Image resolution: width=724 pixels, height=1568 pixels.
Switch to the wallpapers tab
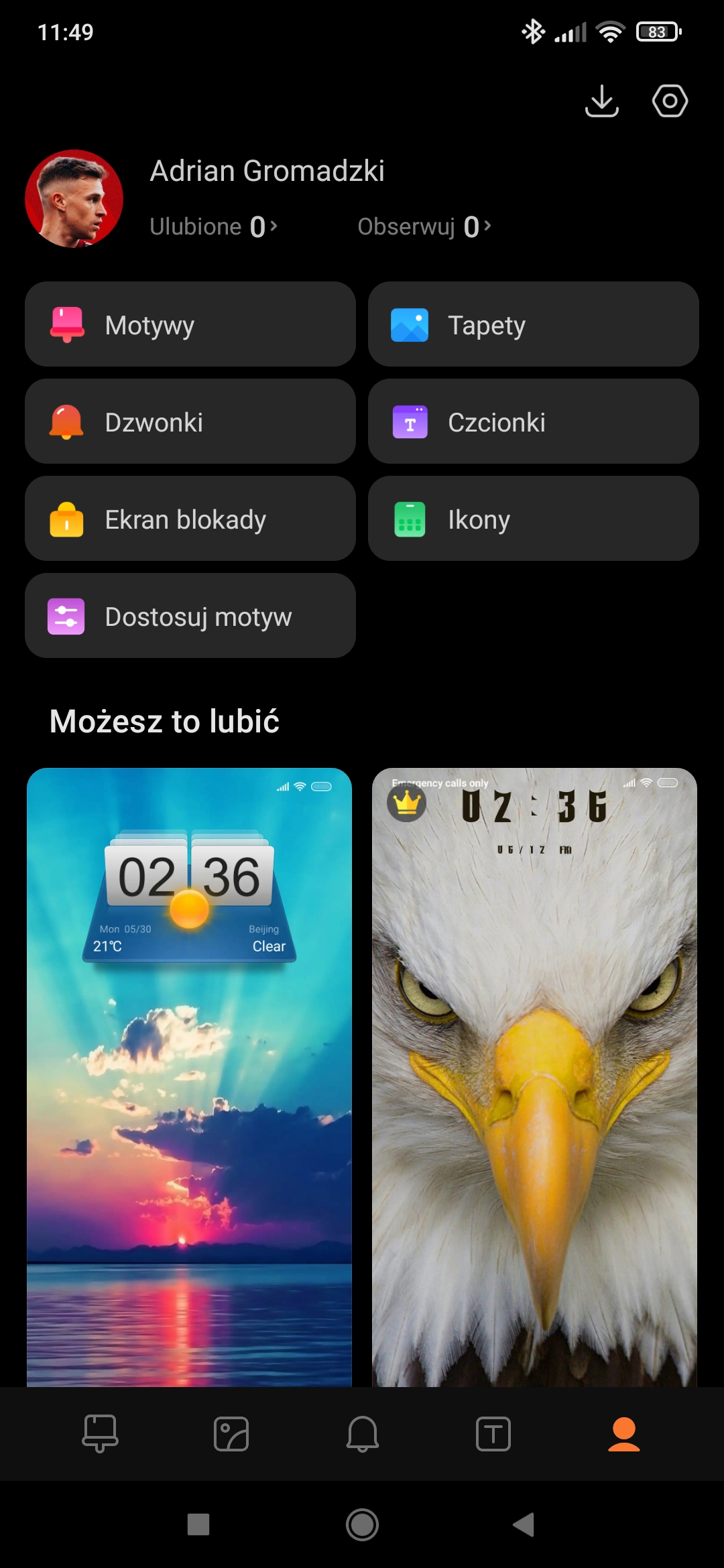point(231,1433)
